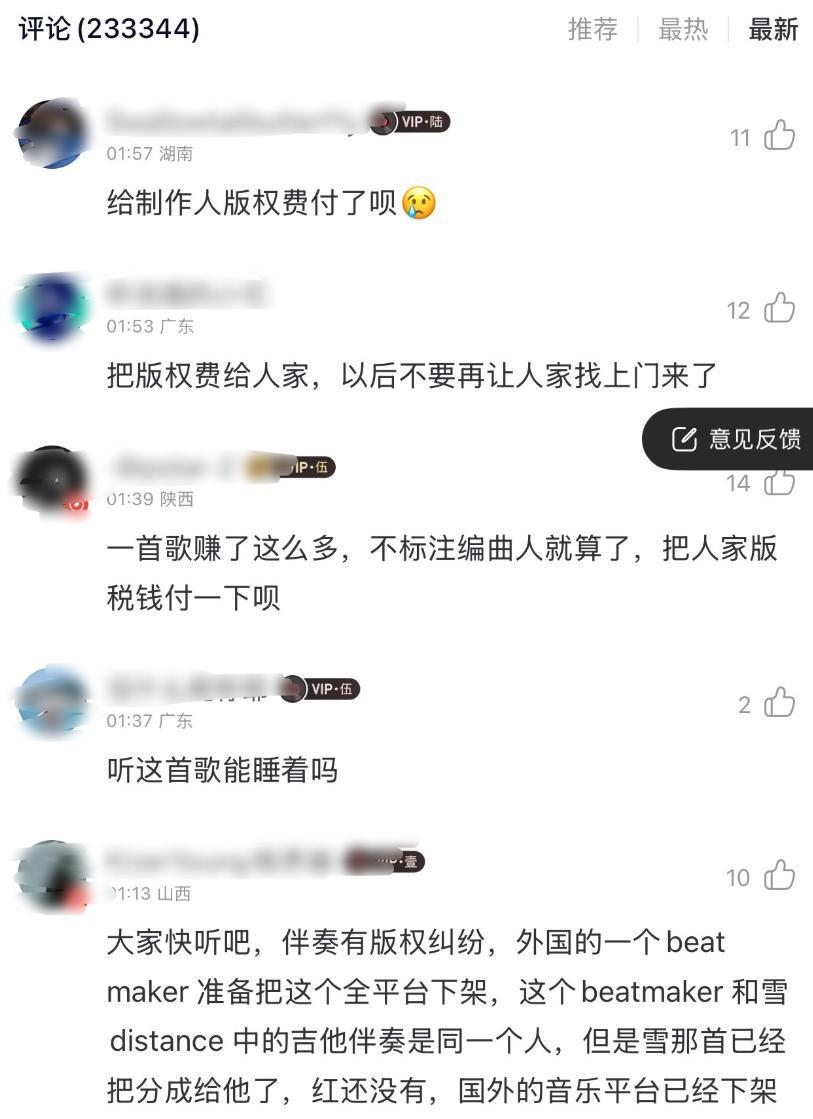Like the comment starting 把版权费给人家
This screenshot has width=813, height=1119.
(779, 309)
